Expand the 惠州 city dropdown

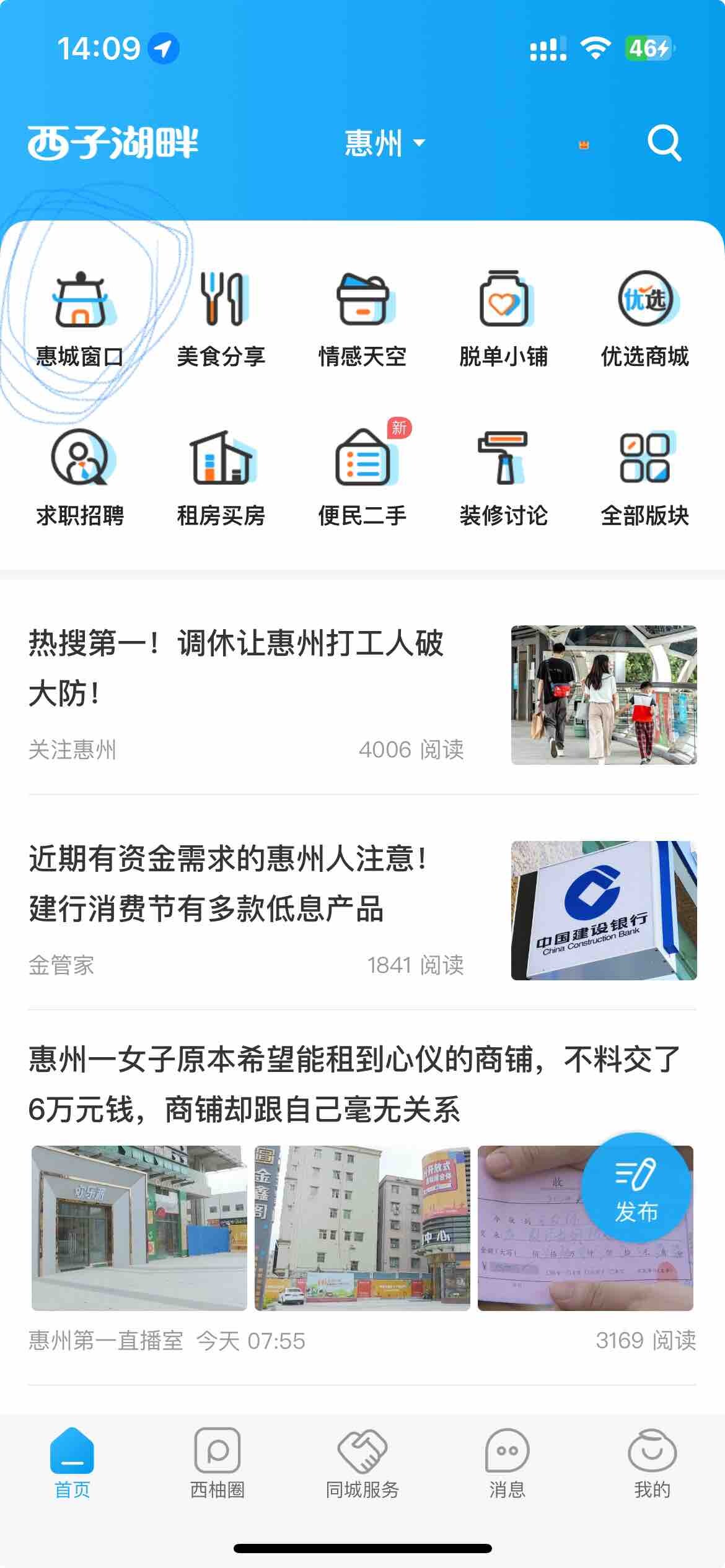click(384, 143)
